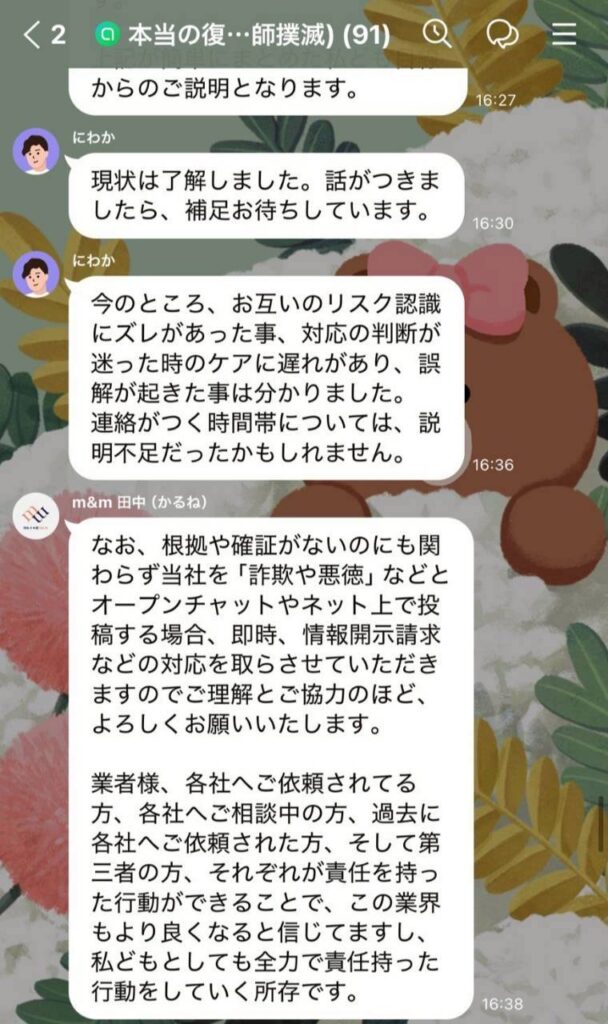
Task: Open the notes and threads icon
Action: tap(502, 35)
